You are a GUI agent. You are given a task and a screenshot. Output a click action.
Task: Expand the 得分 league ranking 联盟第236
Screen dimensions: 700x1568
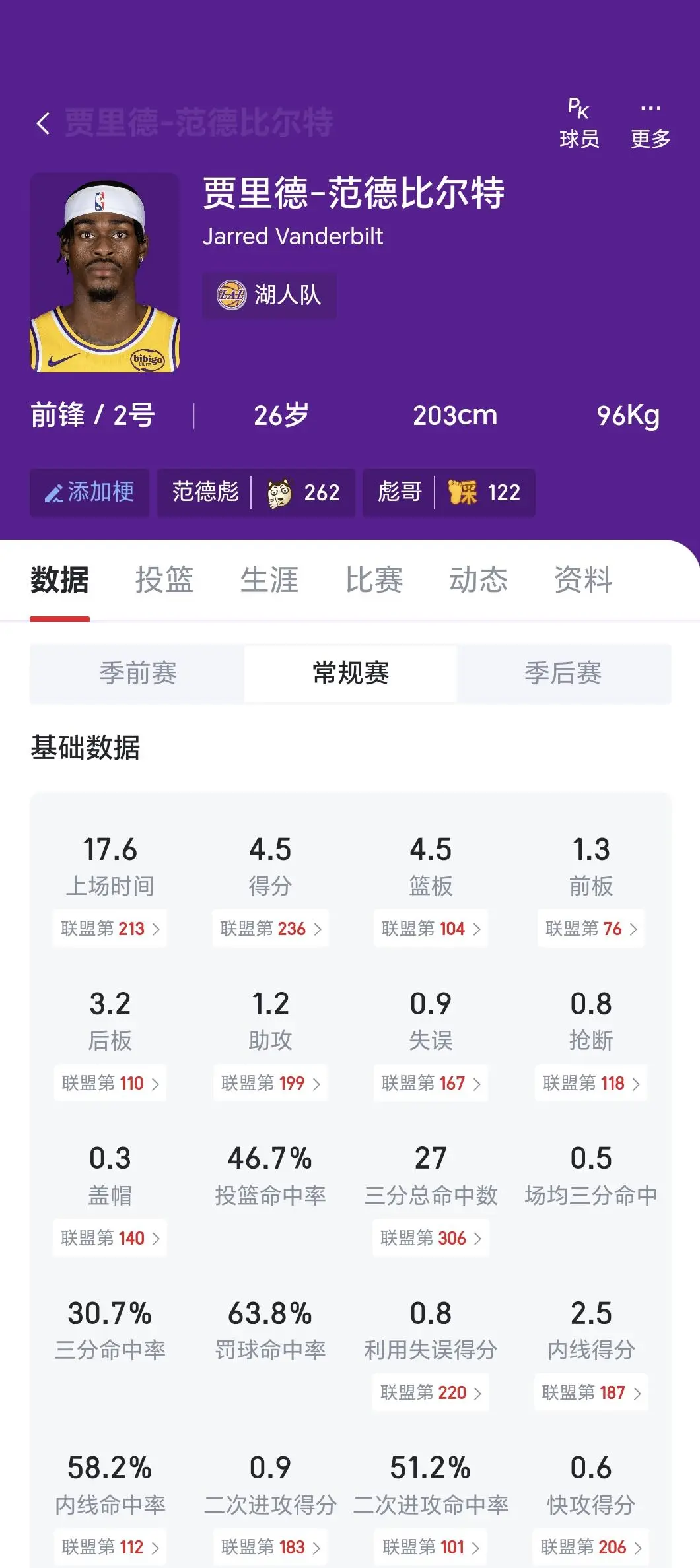point(271,929)
